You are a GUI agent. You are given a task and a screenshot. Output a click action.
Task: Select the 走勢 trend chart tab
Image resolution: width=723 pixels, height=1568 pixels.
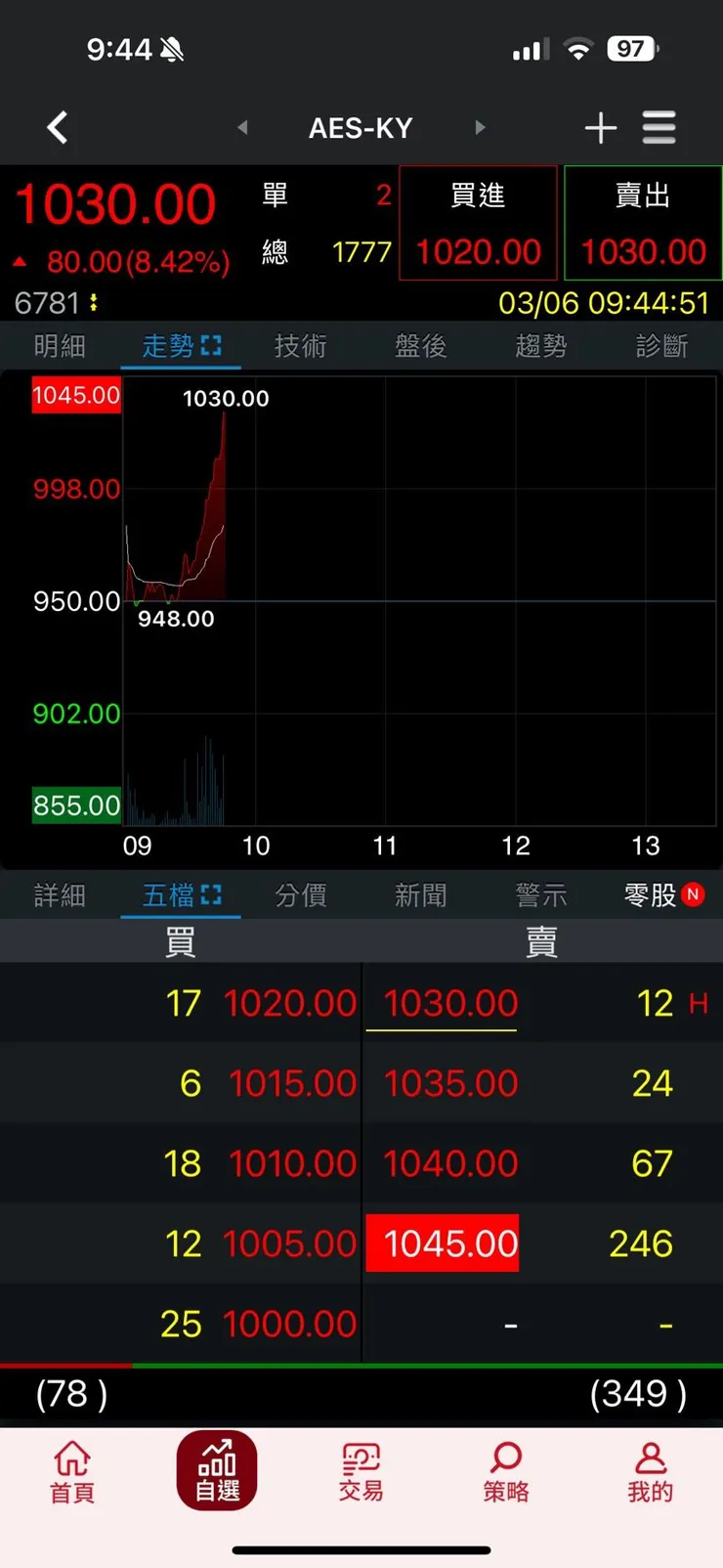click(181, 346)
